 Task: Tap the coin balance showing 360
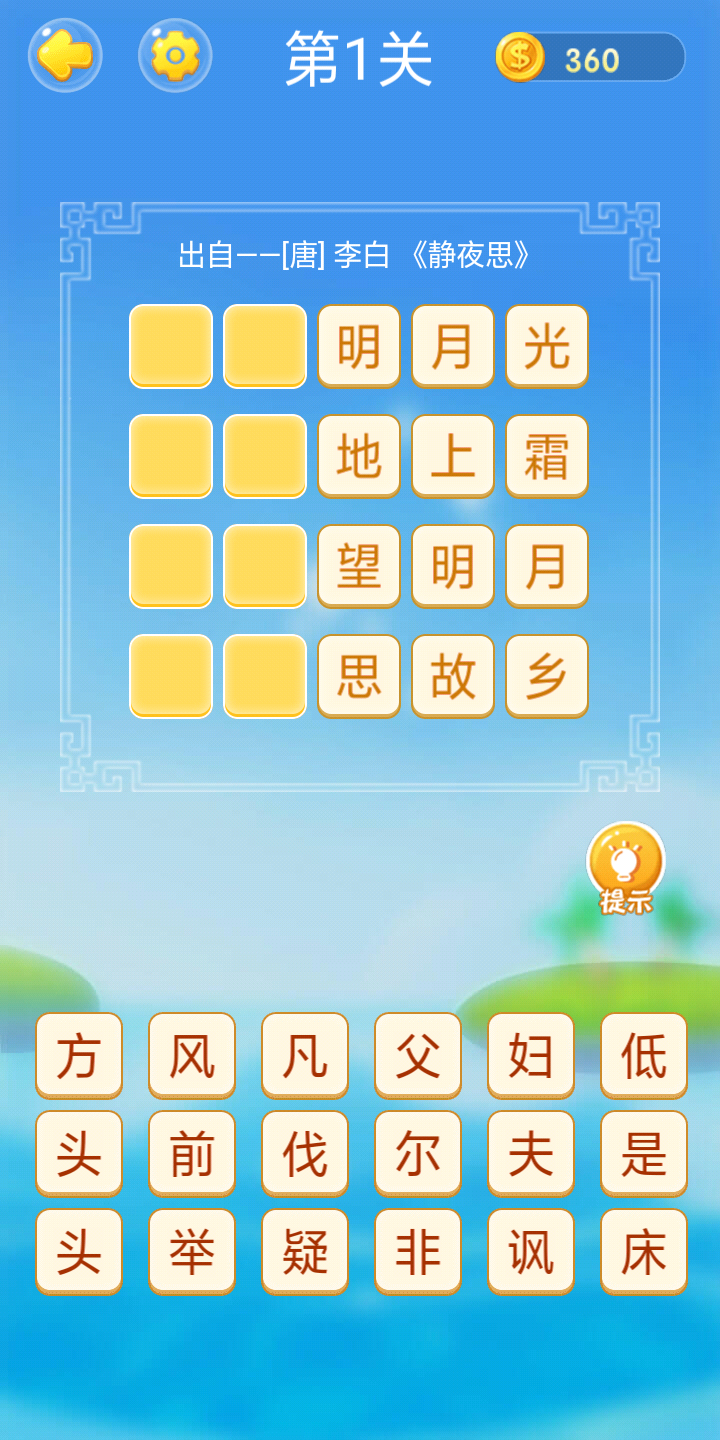point(592,57)
